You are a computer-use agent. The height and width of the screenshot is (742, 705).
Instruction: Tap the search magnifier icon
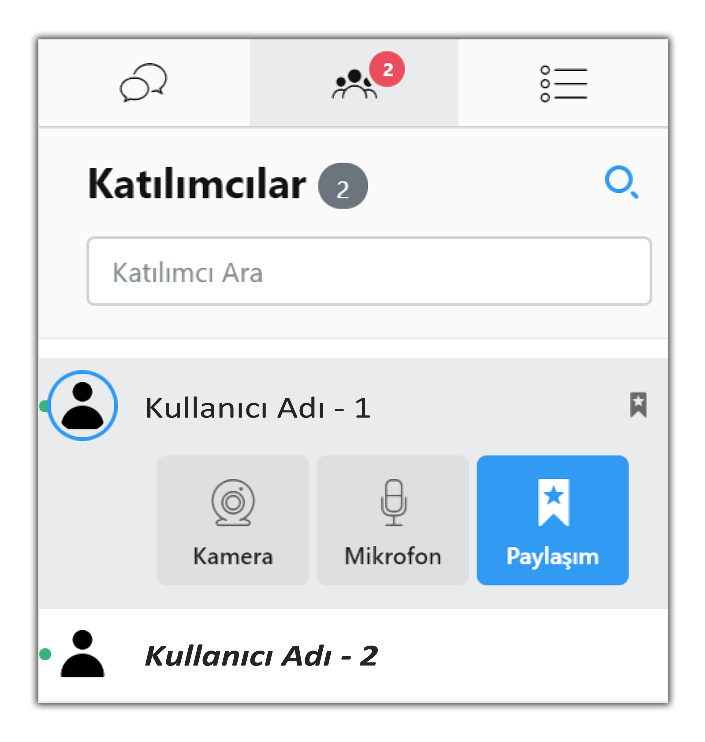(621, 183)
